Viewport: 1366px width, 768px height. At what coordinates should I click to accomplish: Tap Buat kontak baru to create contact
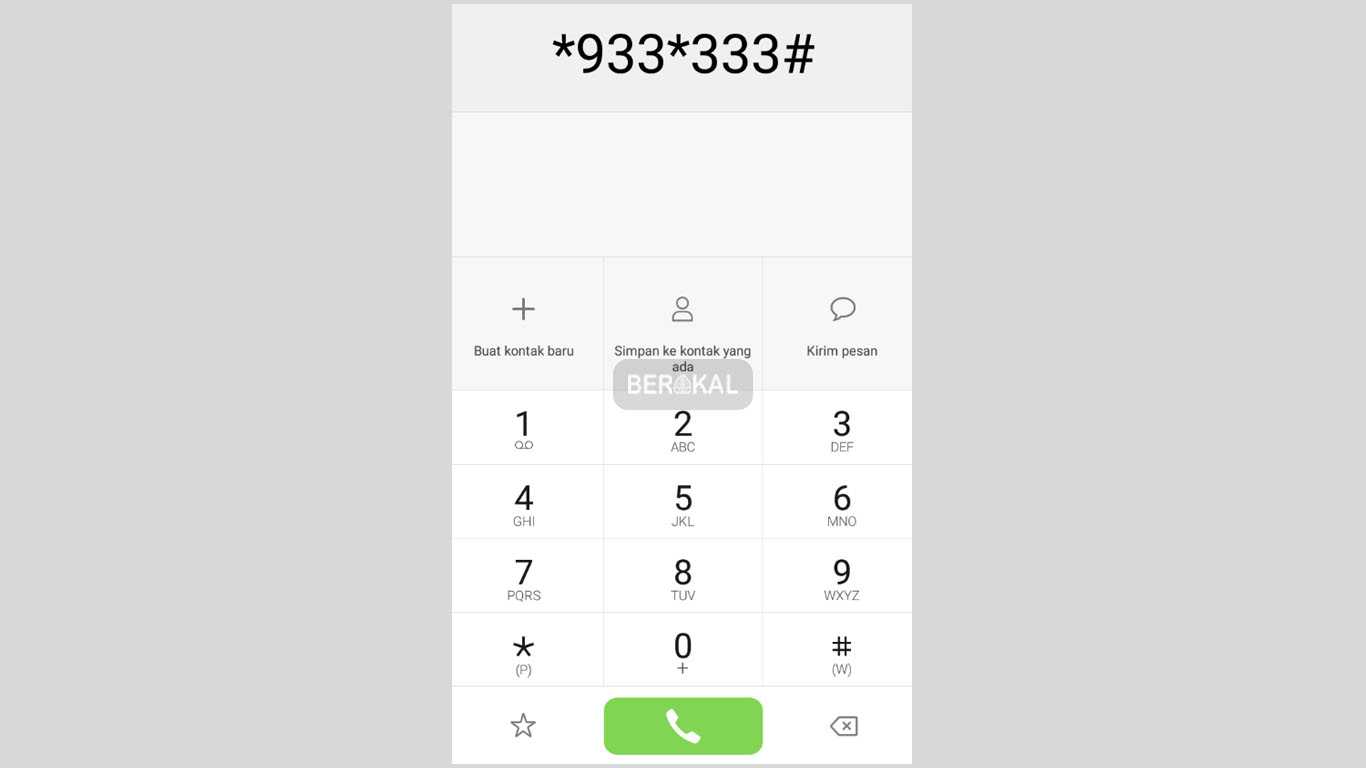tap(524, 325)
